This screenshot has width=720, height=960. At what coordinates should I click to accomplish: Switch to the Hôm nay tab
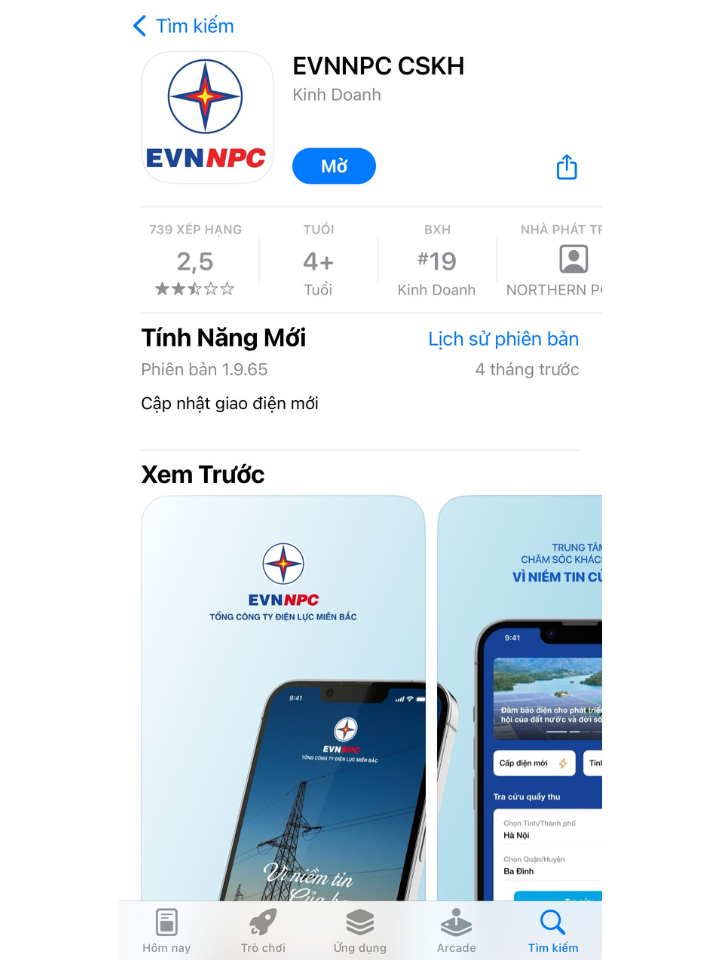pyautogui.click(x=166, y=930)
